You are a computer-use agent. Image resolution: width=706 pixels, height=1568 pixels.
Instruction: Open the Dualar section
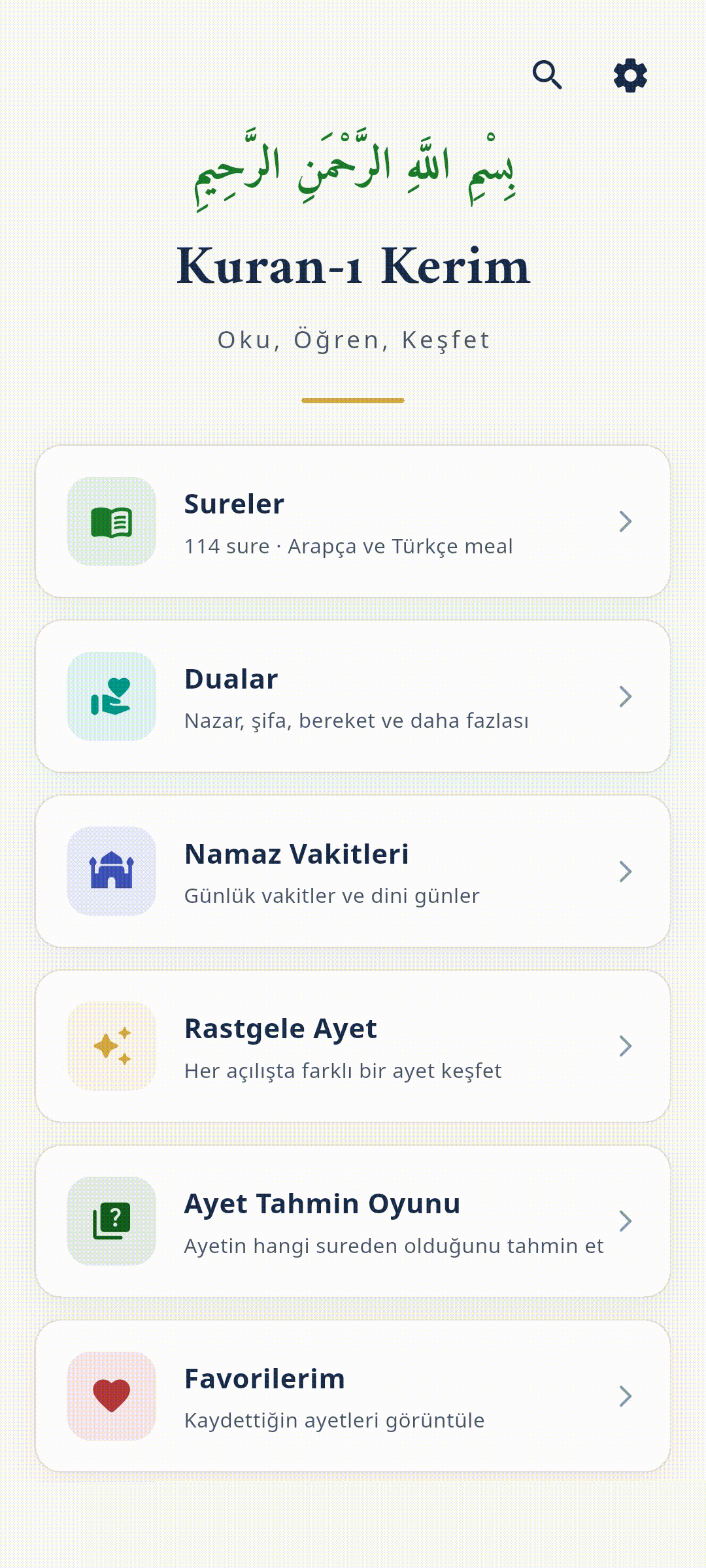(353, 696)
